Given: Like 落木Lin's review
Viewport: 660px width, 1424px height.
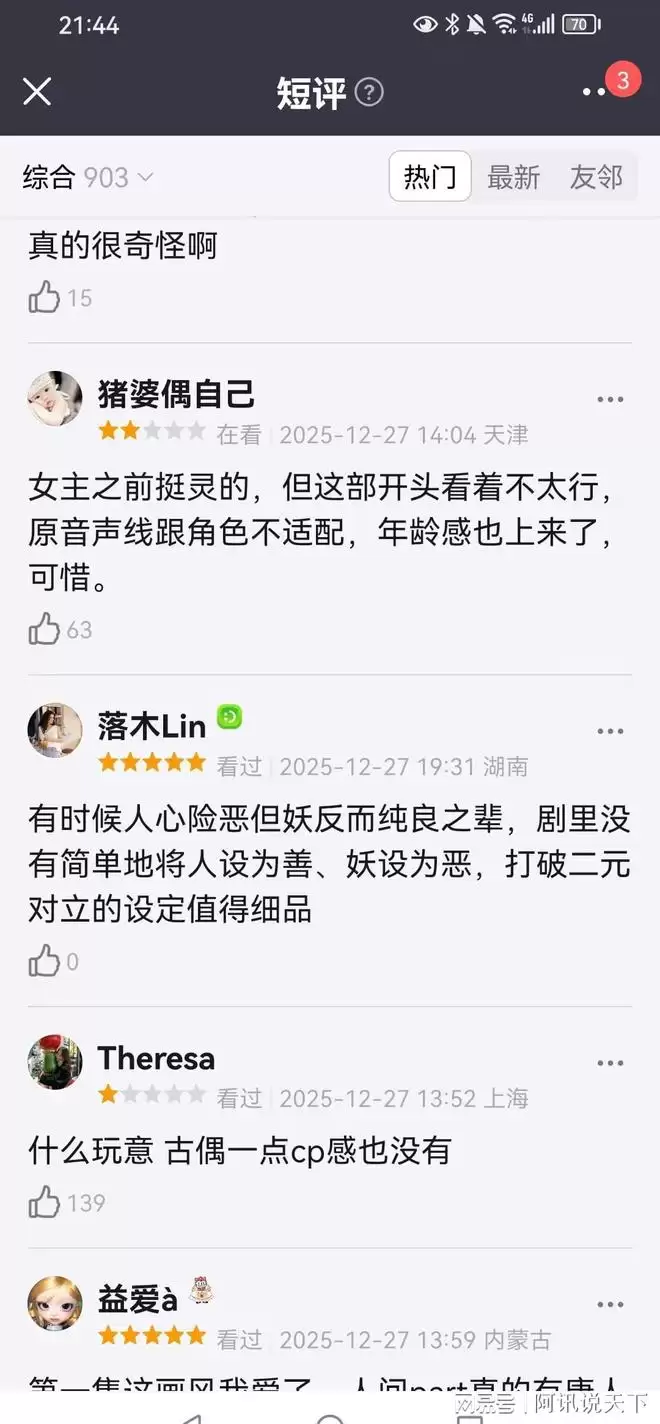Looking at the screenshot, I should pos(45,961).
